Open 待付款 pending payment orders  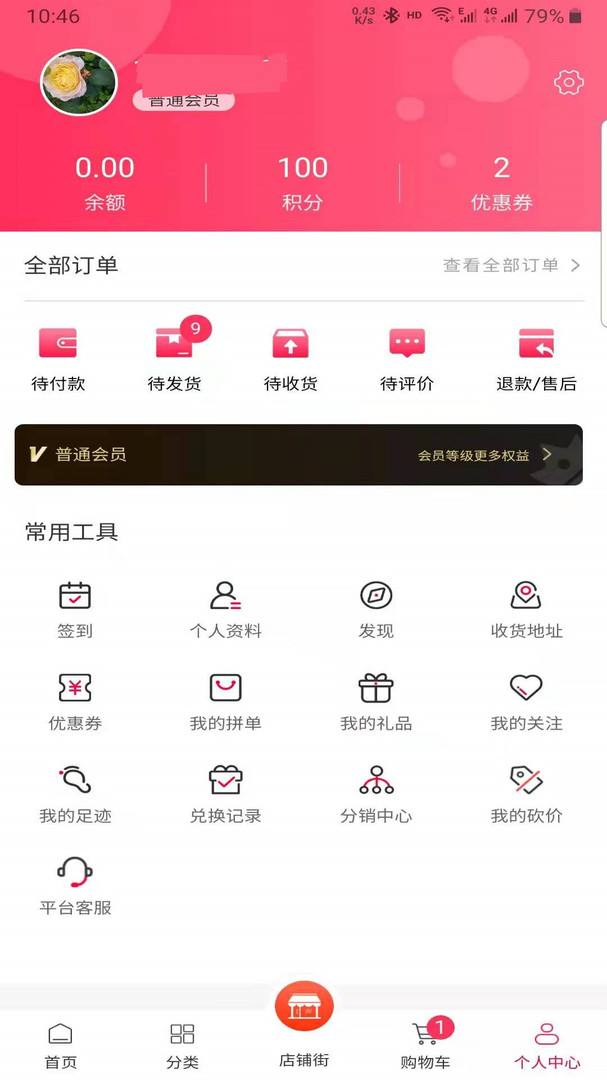tap(58, 357)
